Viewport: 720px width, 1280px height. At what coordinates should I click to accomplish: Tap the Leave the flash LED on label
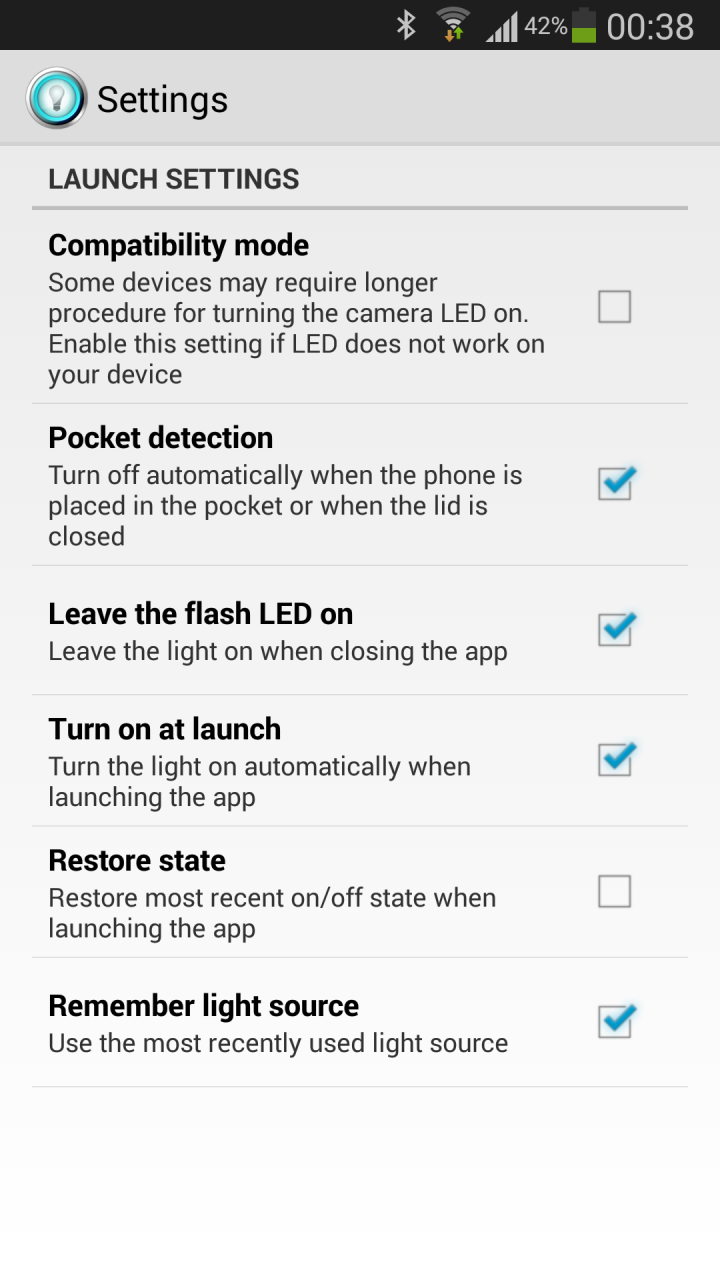tap(200, 613)
